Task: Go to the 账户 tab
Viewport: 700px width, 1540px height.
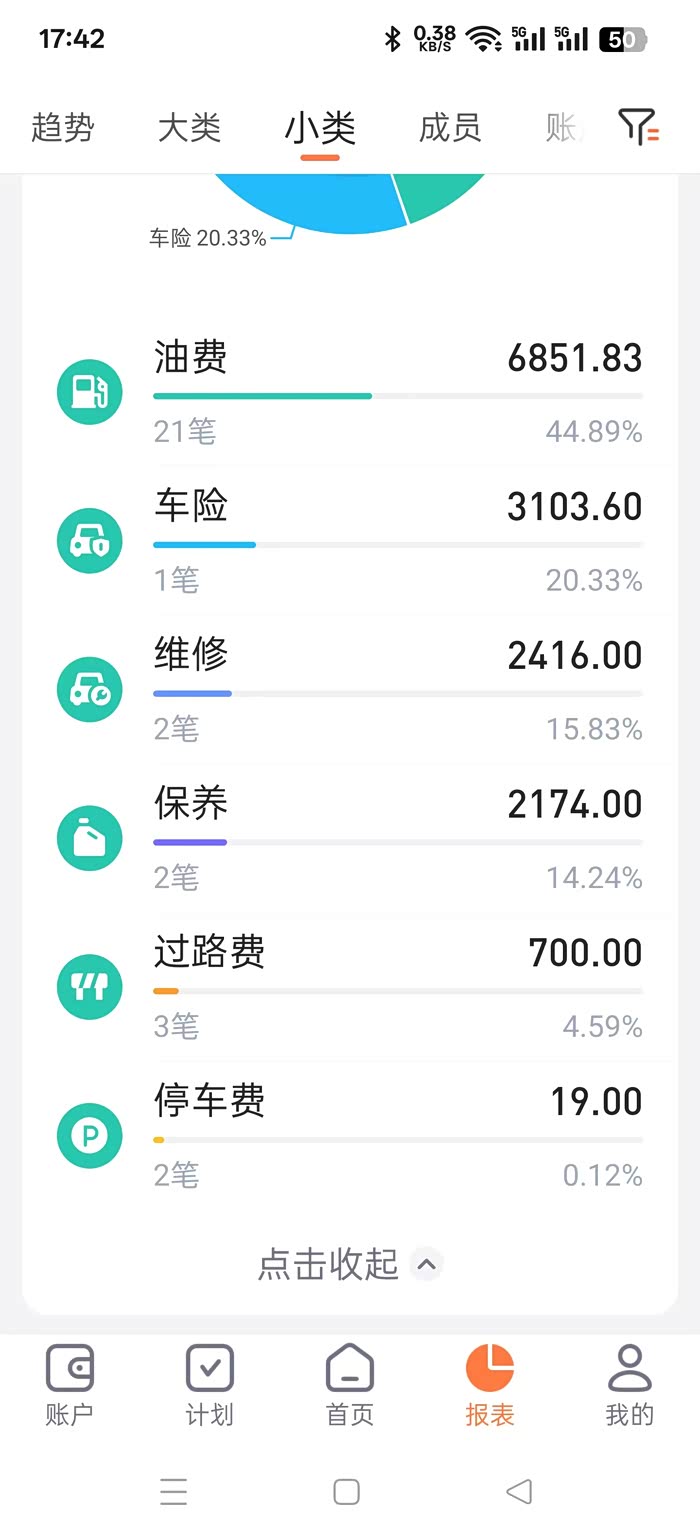Action: click(x=69, y=1385)
